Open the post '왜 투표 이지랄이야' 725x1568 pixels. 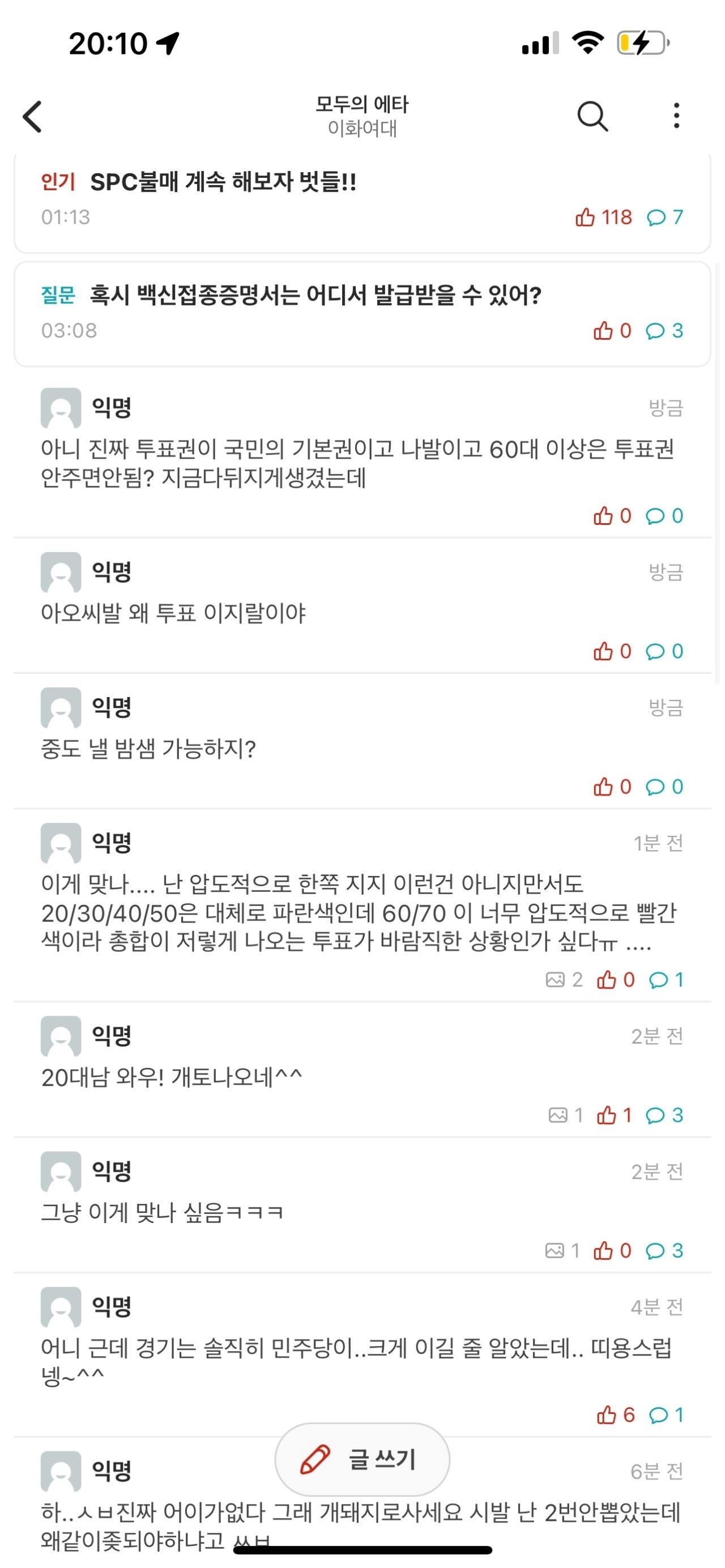coord(173,613)
